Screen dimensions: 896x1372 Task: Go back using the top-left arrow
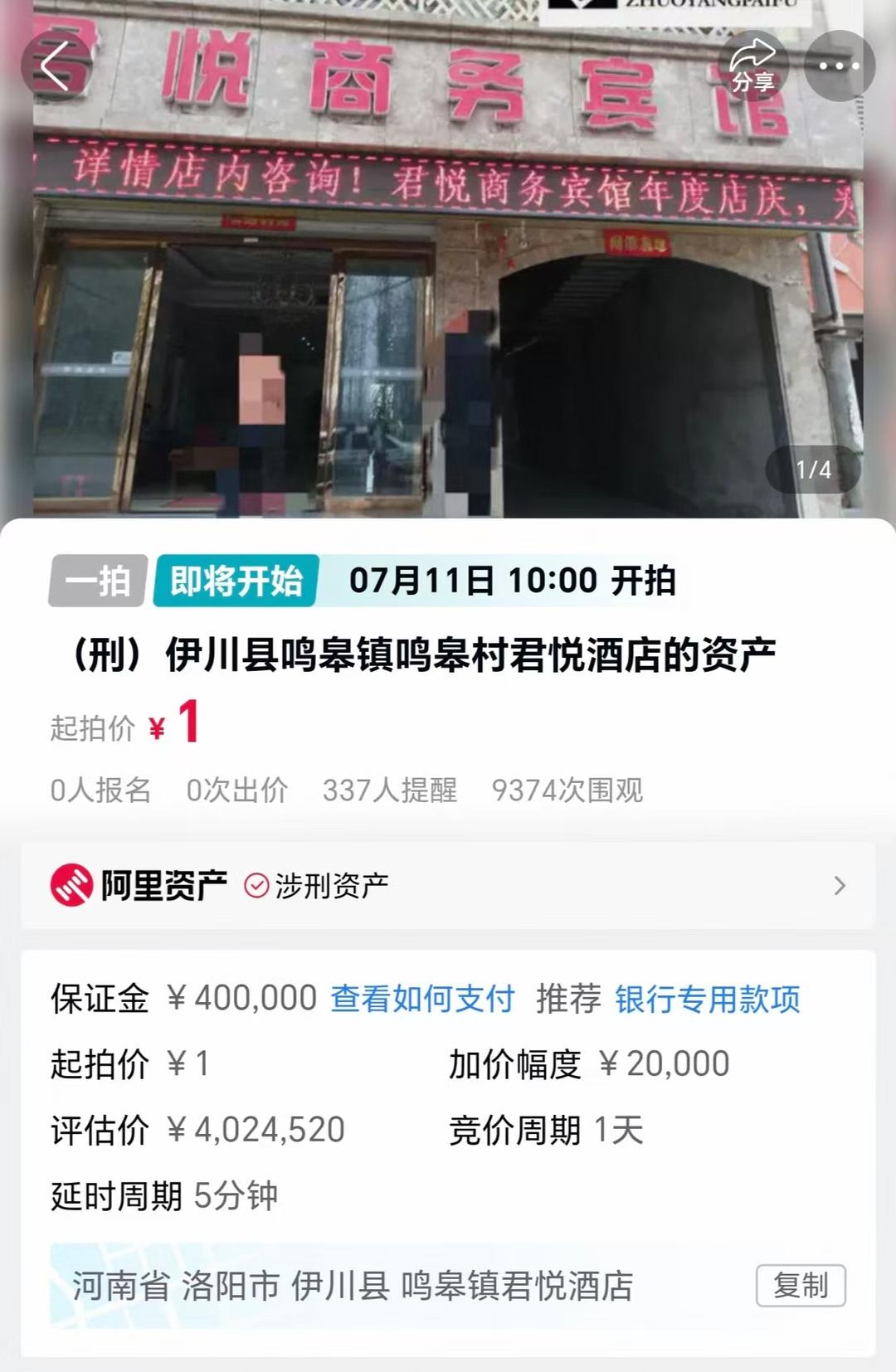[x=55, y=66]
